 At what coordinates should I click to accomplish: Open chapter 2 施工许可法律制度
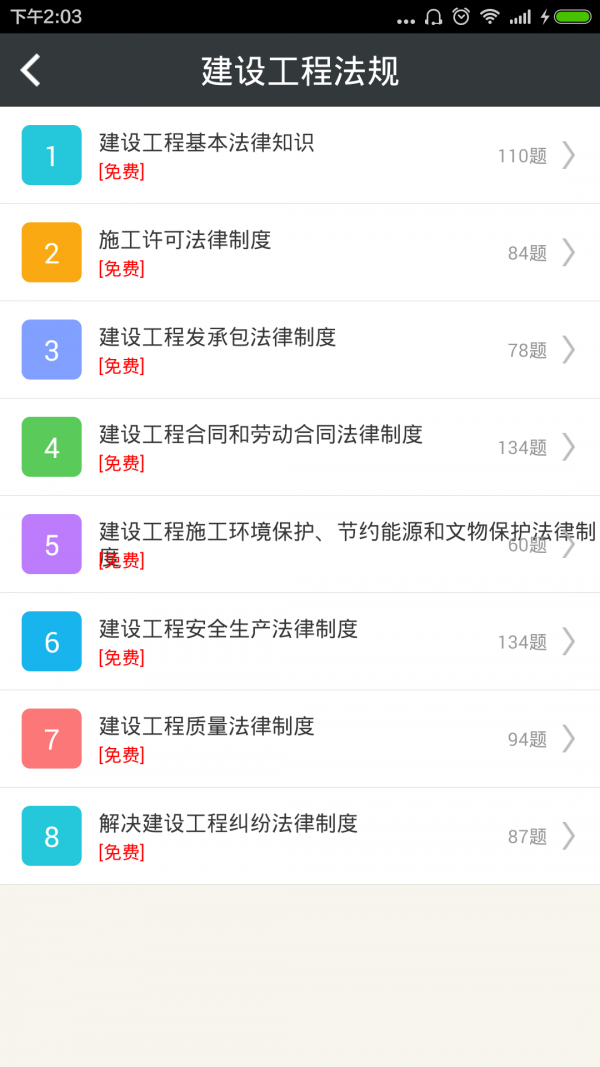coord(300,252)
